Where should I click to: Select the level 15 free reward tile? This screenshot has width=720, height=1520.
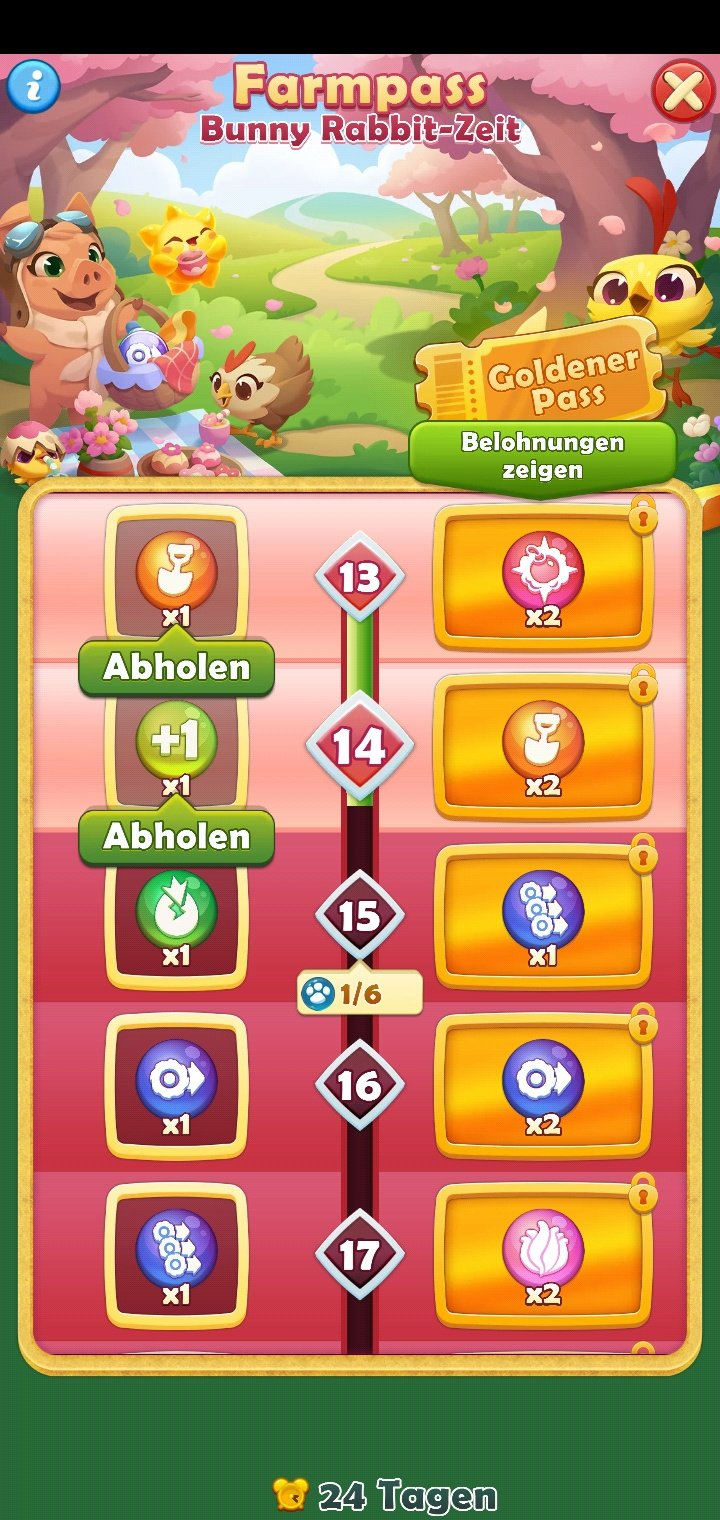click(x=176, y=916)
